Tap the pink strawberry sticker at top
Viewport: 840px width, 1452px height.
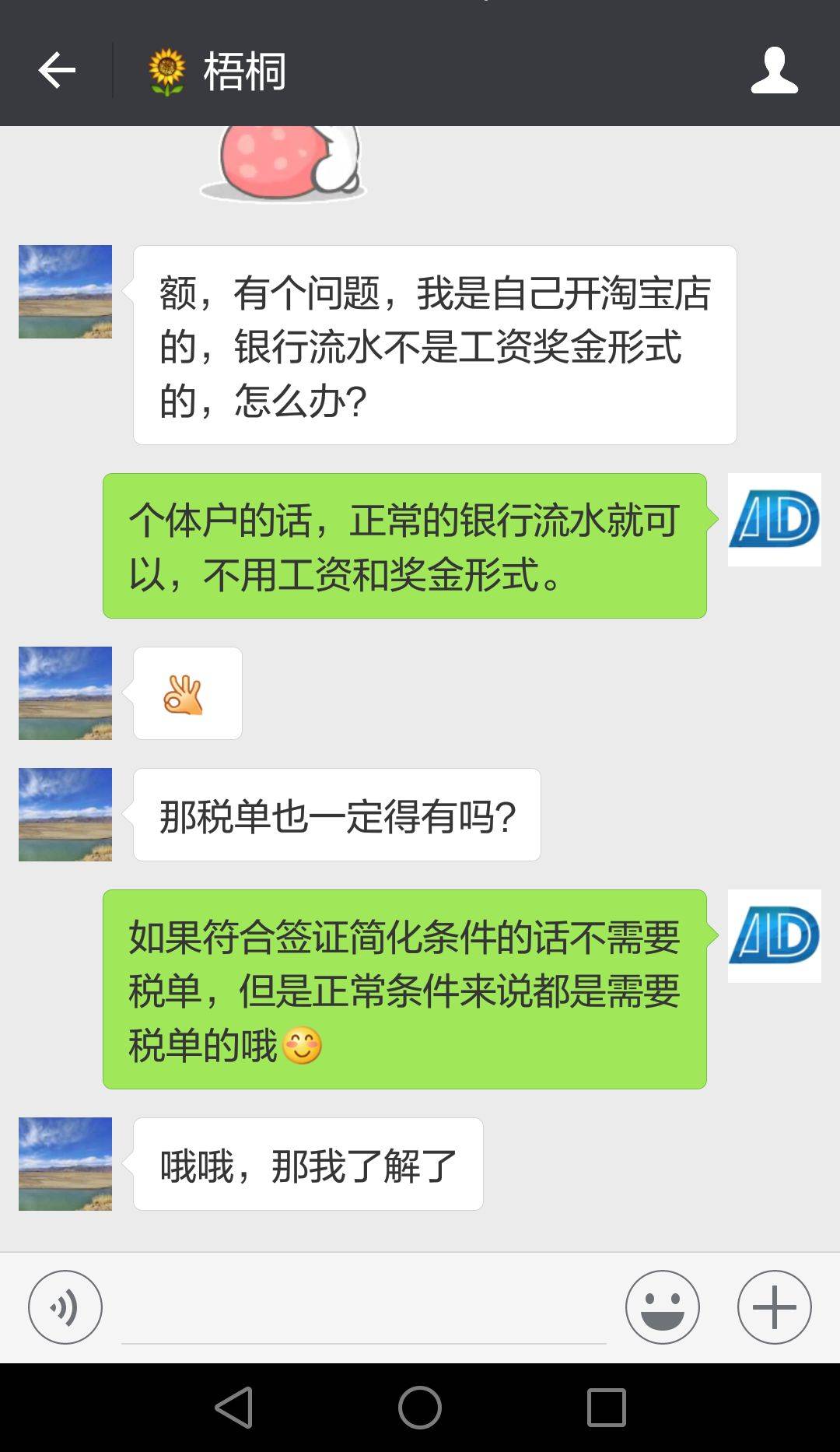(x=282, y=163)
